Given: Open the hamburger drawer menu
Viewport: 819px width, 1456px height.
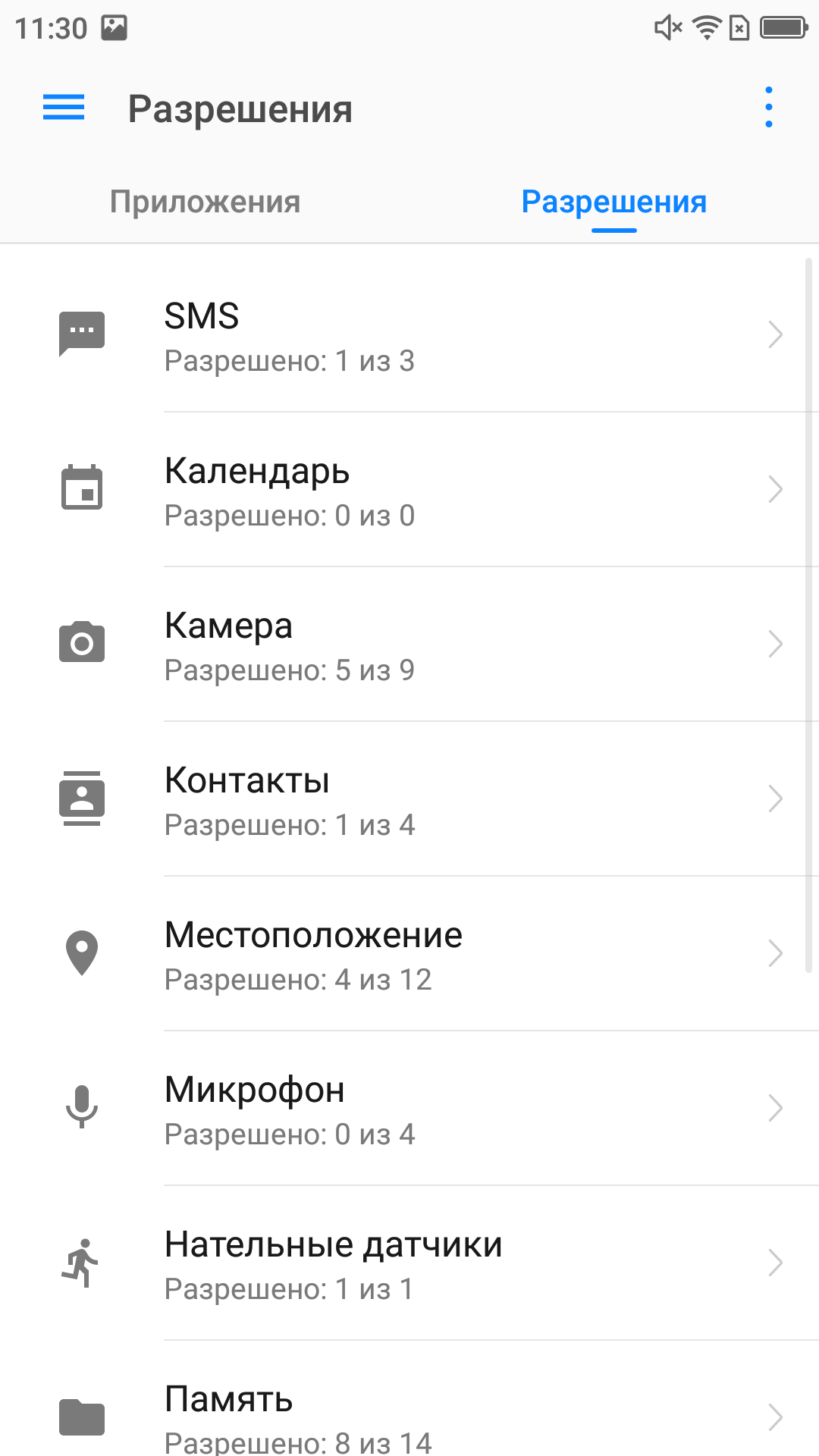Looking at the screenshot, I should 64,108.
